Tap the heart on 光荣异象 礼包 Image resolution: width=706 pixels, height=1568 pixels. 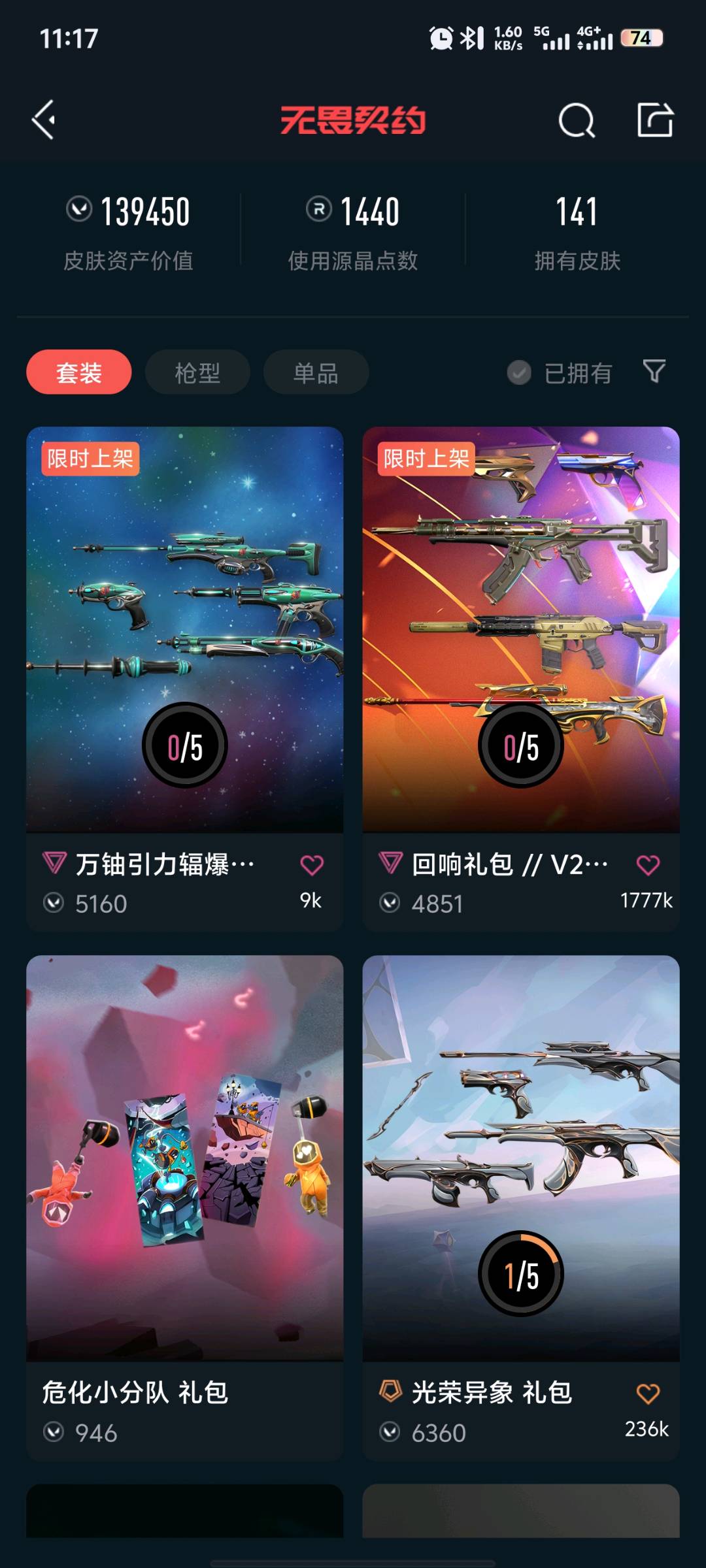(x=648, y=1394)
